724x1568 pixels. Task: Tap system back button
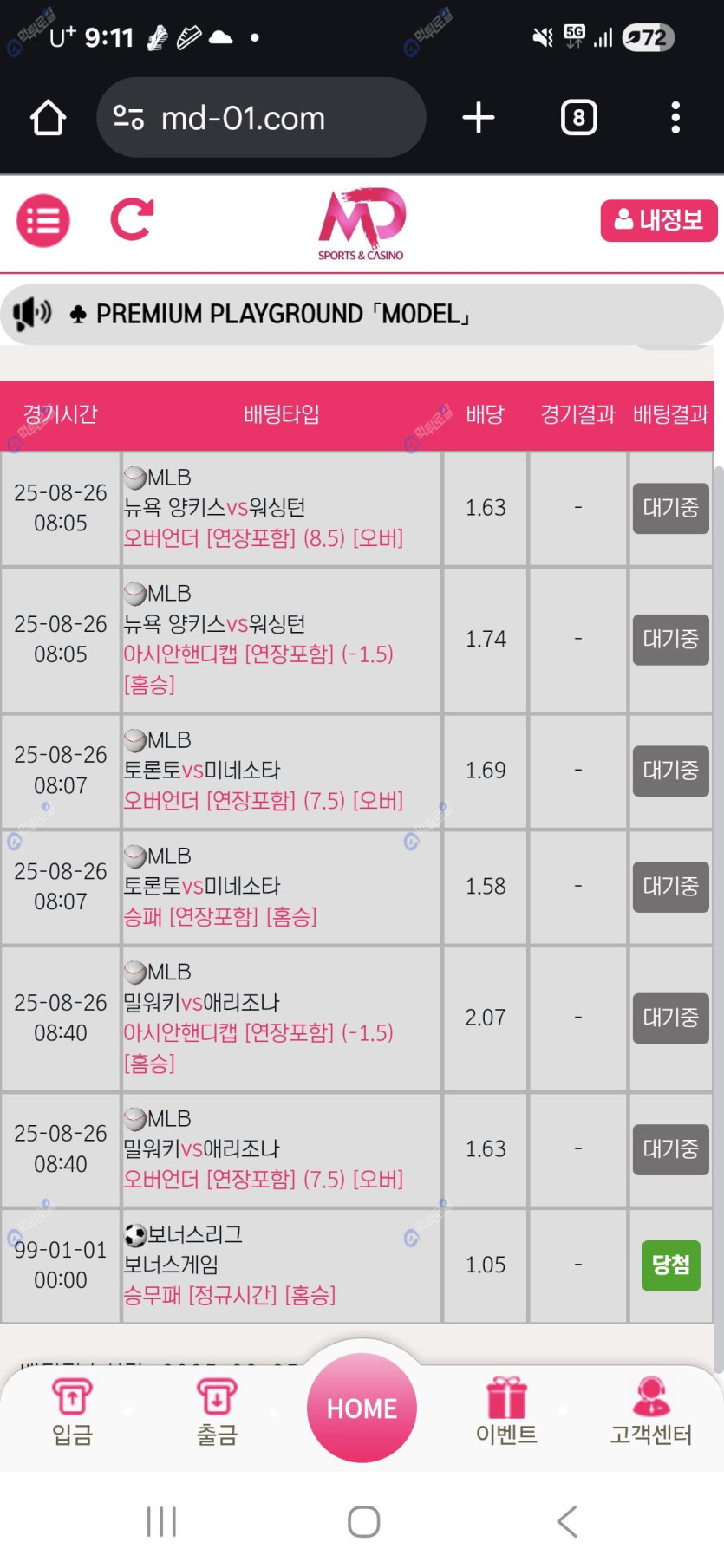566,1521
